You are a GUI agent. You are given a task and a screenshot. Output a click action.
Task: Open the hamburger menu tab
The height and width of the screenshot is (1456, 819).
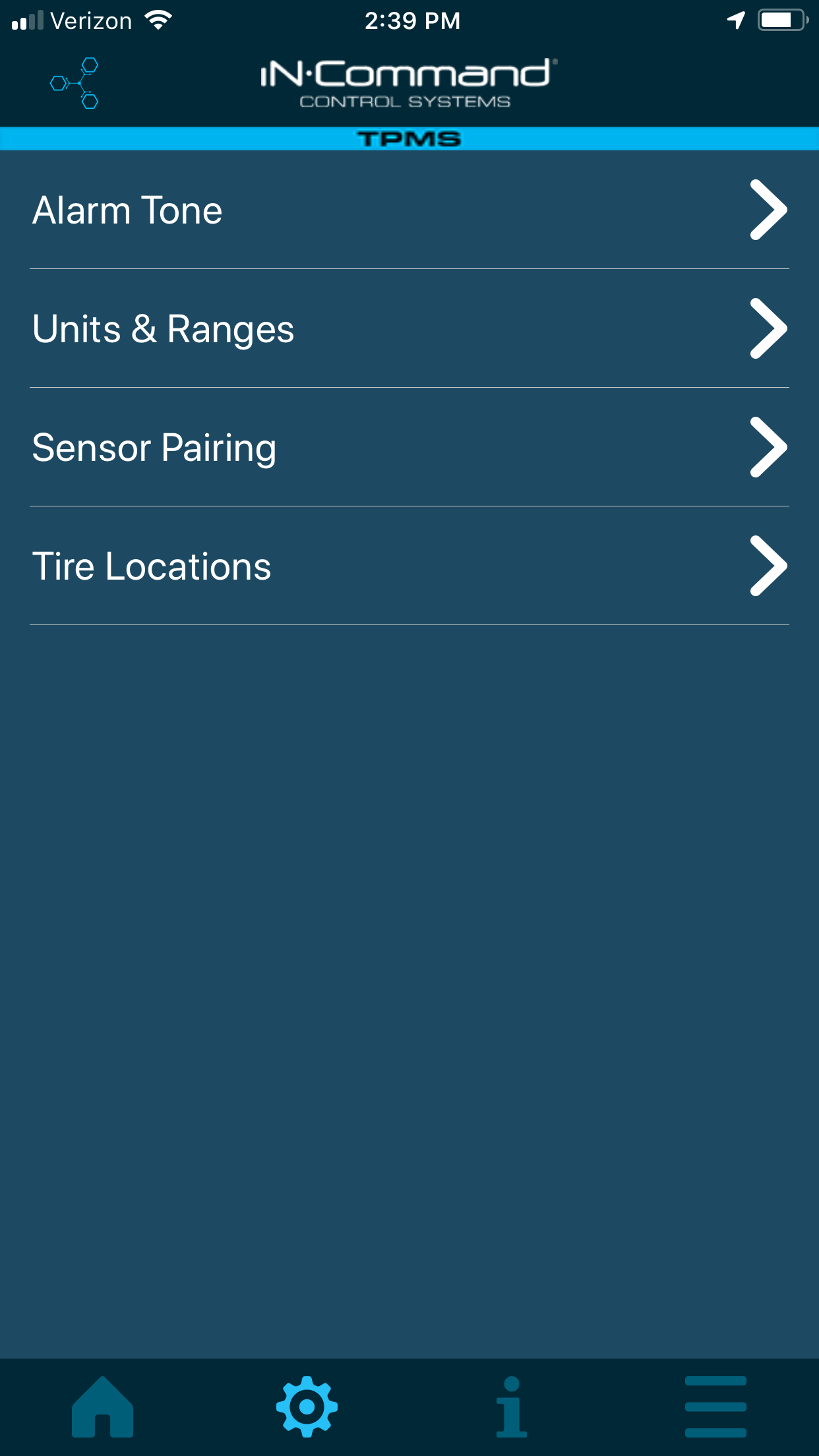pyautogui.click(x=715, y=1407)
